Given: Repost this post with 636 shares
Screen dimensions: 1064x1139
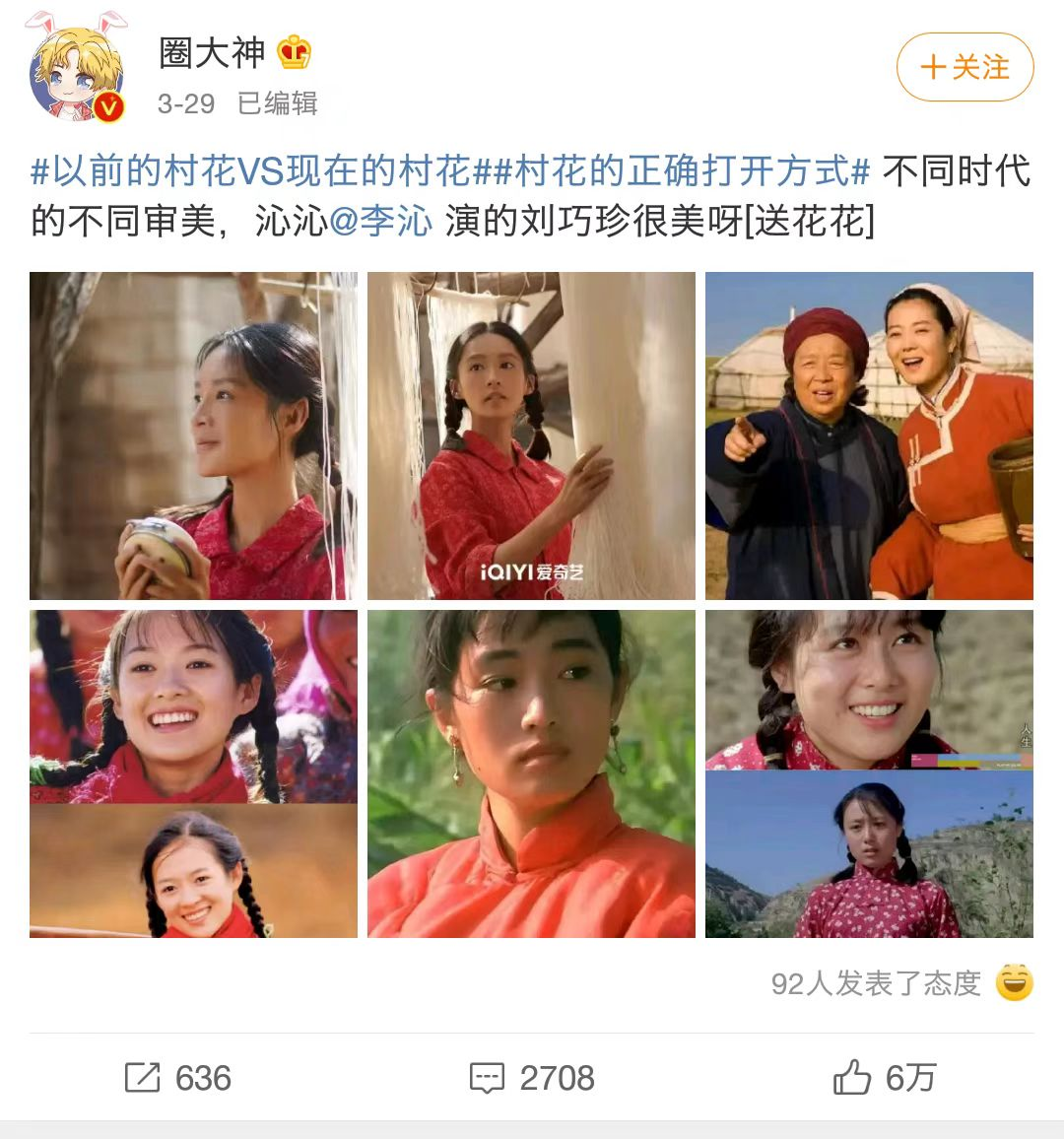Looking at the screenshot, I should click(178, 1078).
